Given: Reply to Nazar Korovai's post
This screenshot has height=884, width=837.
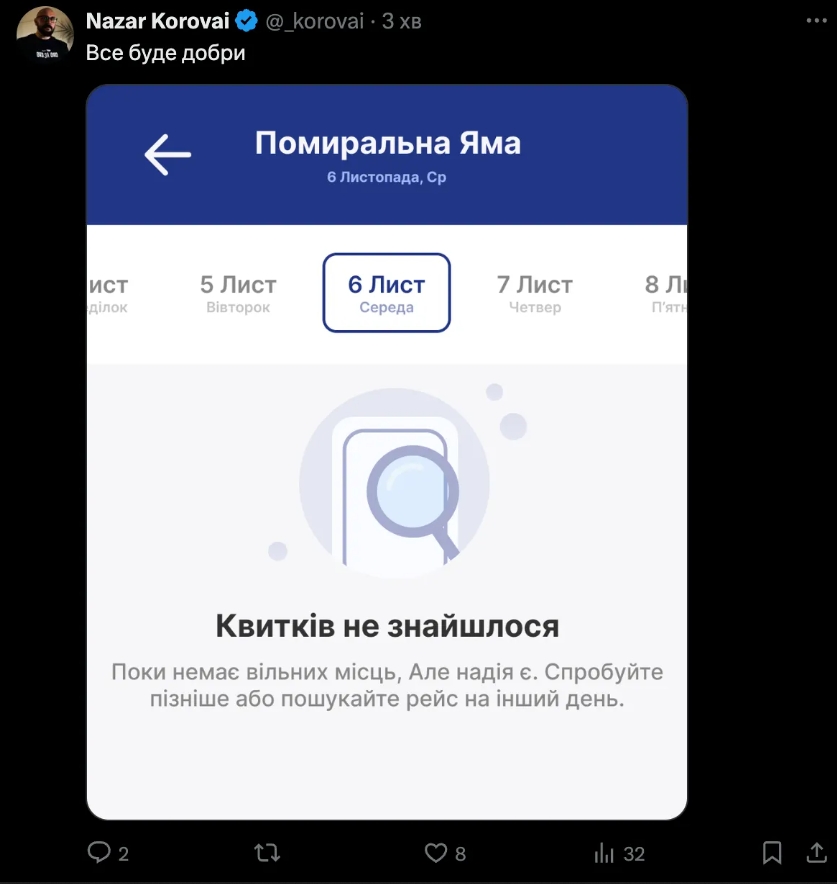Looking at the screenshot, I should pyautogui.click(x=99, y=853).
